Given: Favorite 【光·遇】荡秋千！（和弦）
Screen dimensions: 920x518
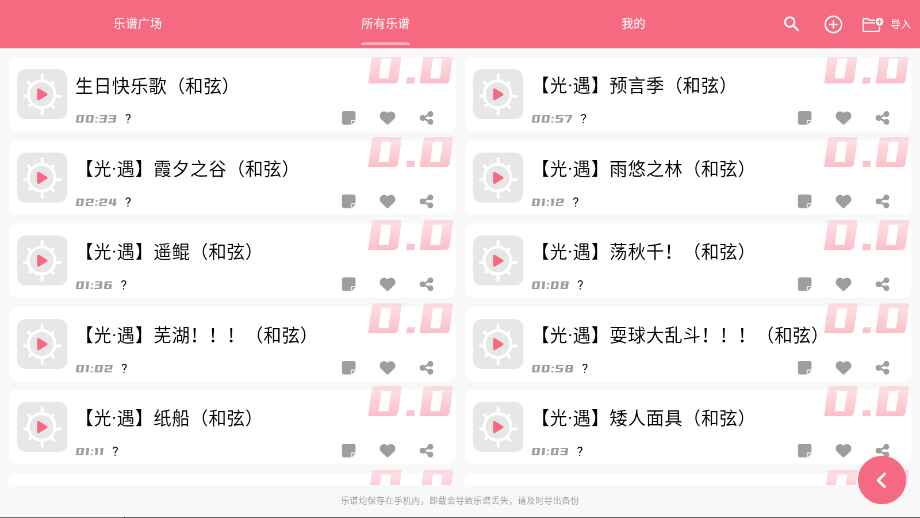Looking at the screenshot, I should pyautogui.click(x=843, y=284).
